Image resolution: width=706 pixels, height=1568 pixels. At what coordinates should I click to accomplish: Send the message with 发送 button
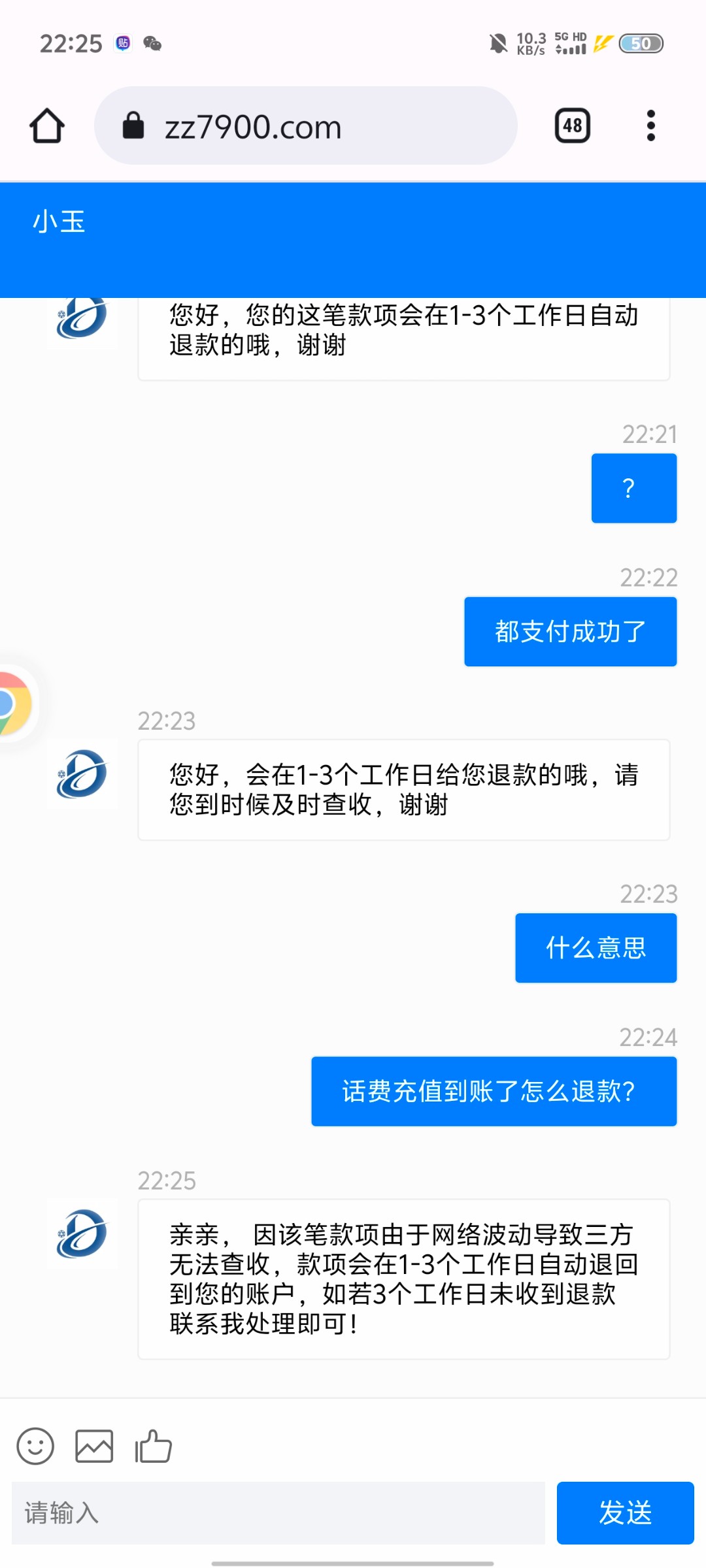point(625,1513)
